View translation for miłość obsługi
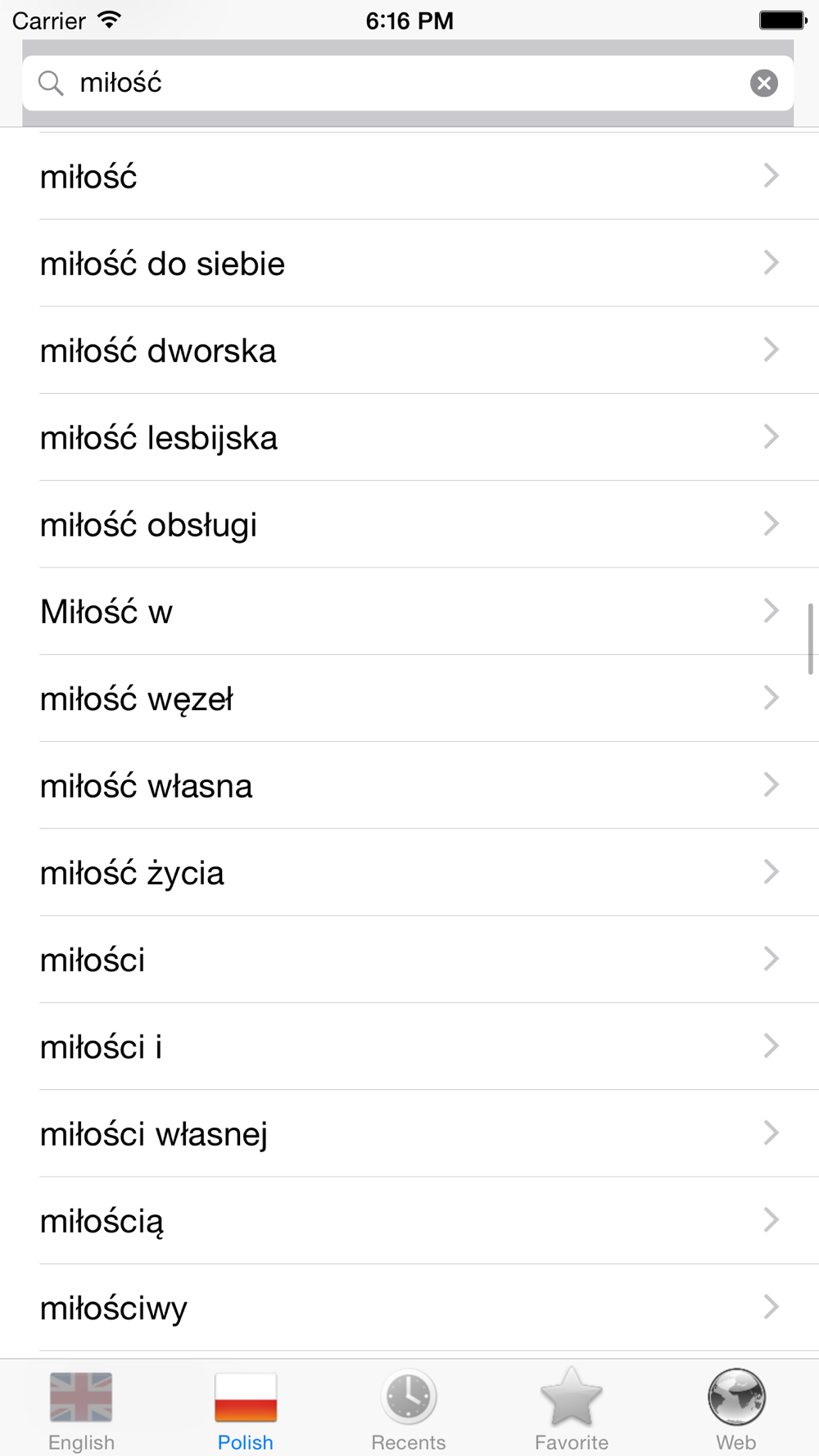This screenshot has height=1456, width=819. (409, 524)
